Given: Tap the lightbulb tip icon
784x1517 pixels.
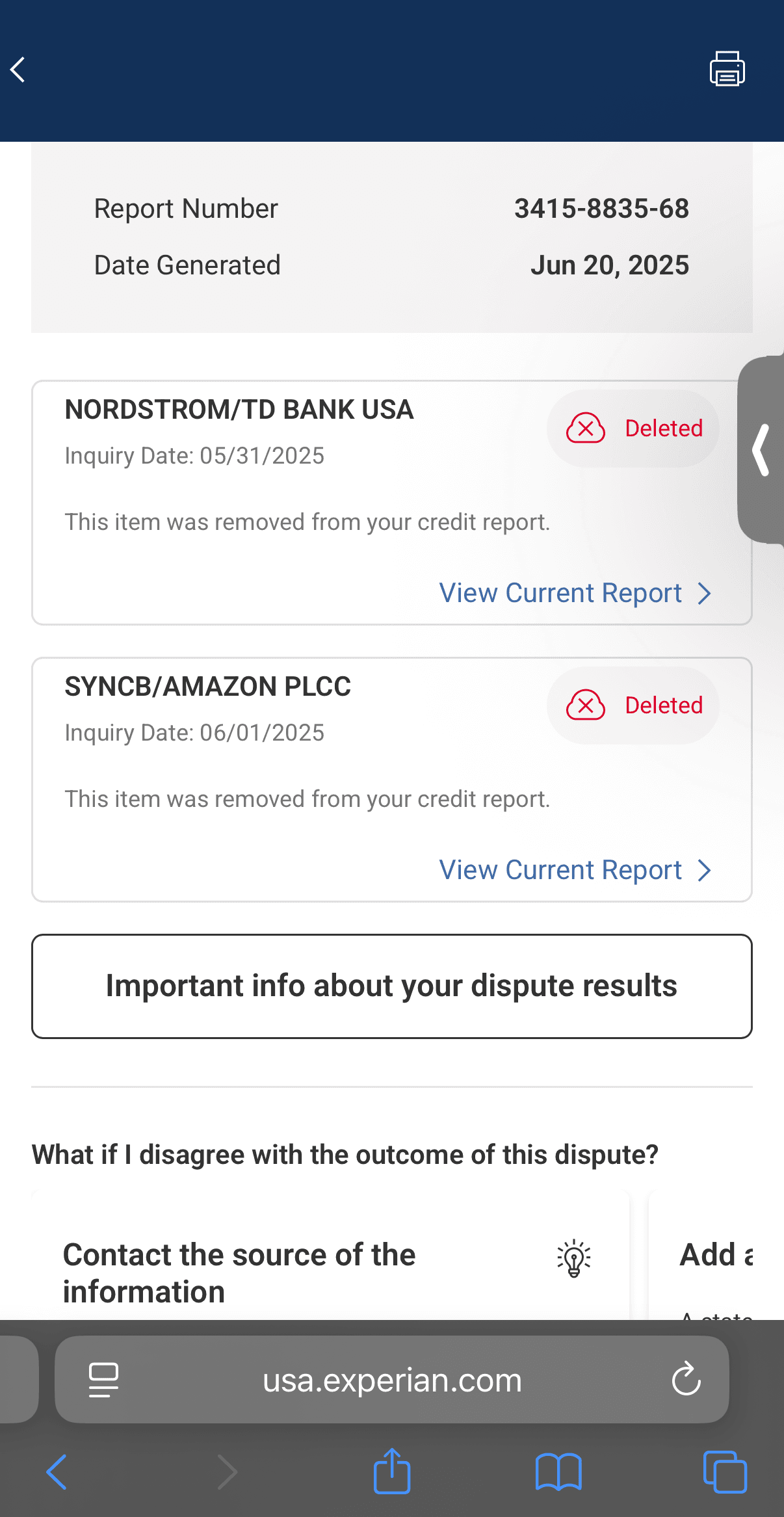Looking at the screenshot, I should [x=573, y=1256].
